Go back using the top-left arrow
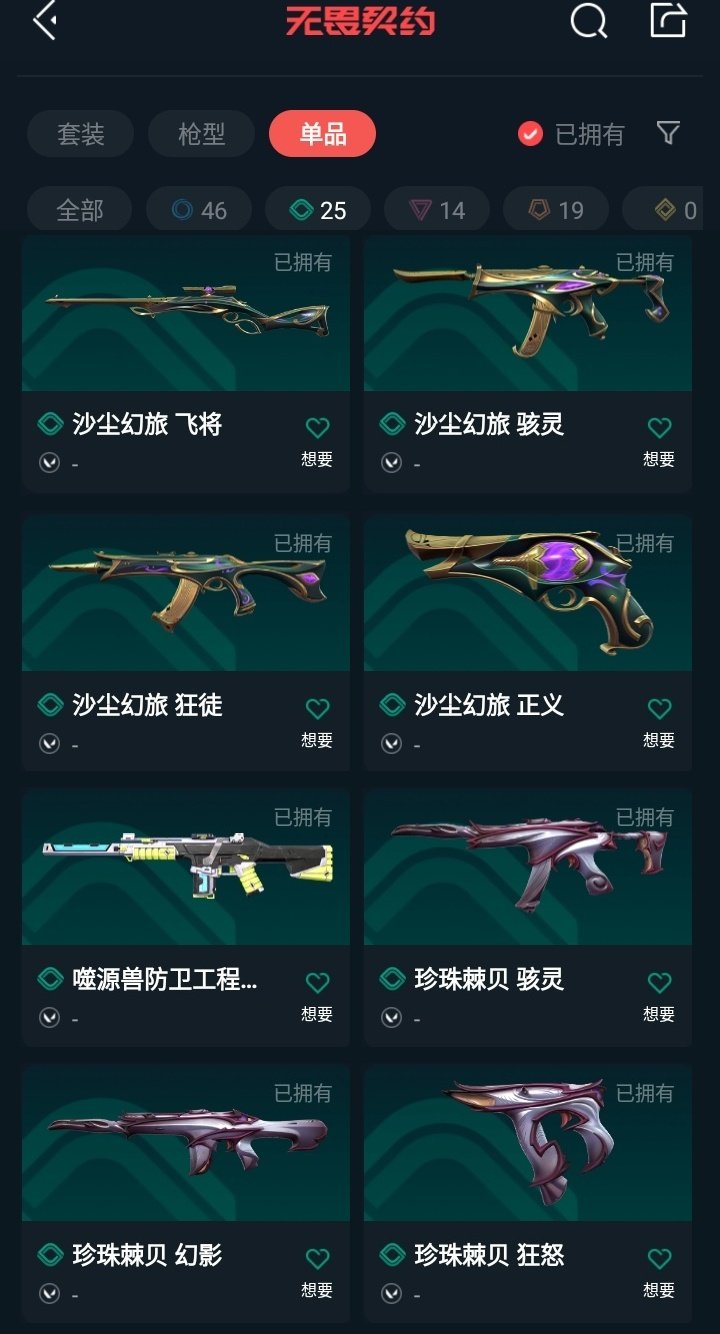The width and height of the screenshot is (720, 1334). pos(44,20)
